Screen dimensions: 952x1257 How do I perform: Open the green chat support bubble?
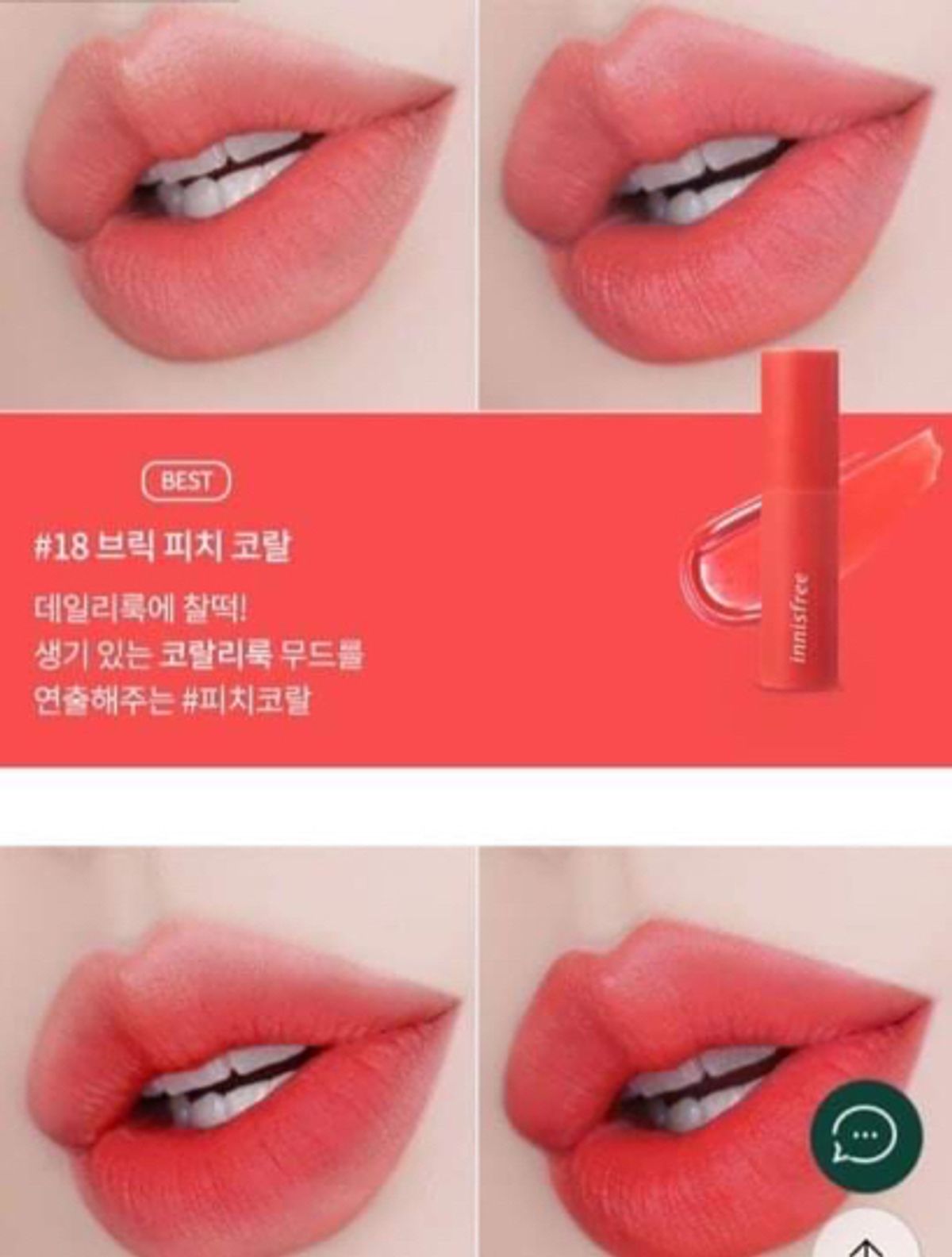(866, 1133)
